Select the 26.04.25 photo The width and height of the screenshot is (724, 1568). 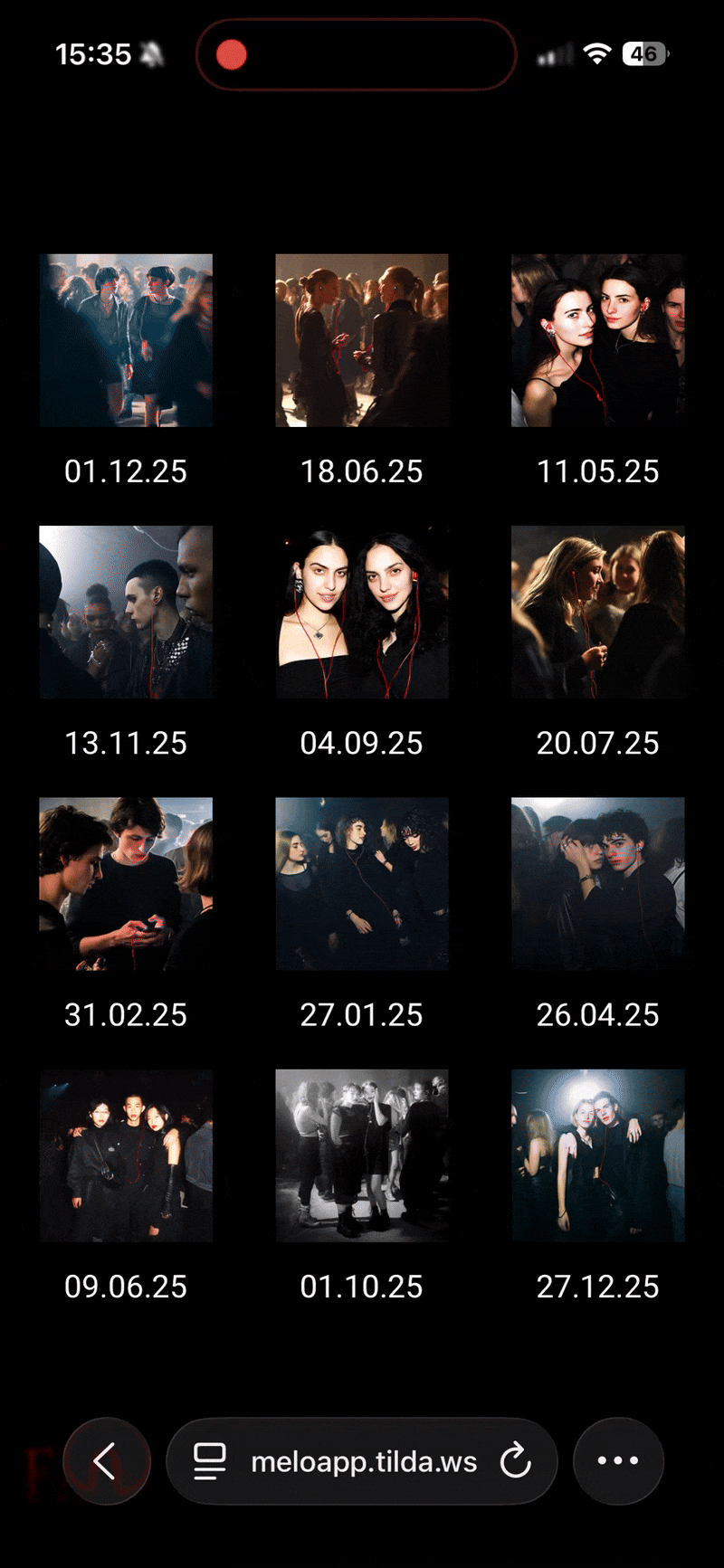click(597, 883)
